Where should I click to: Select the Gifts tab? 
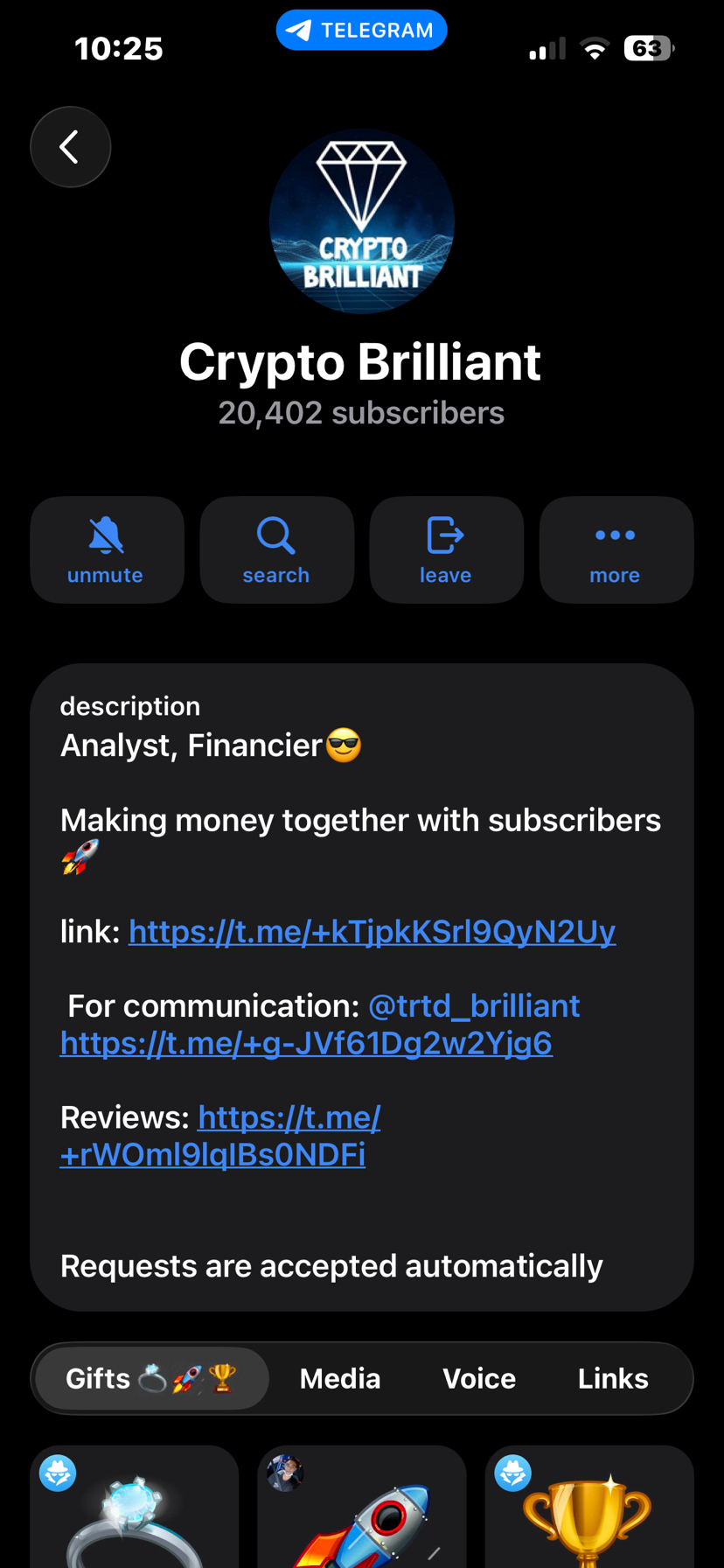pos(150,1379)
